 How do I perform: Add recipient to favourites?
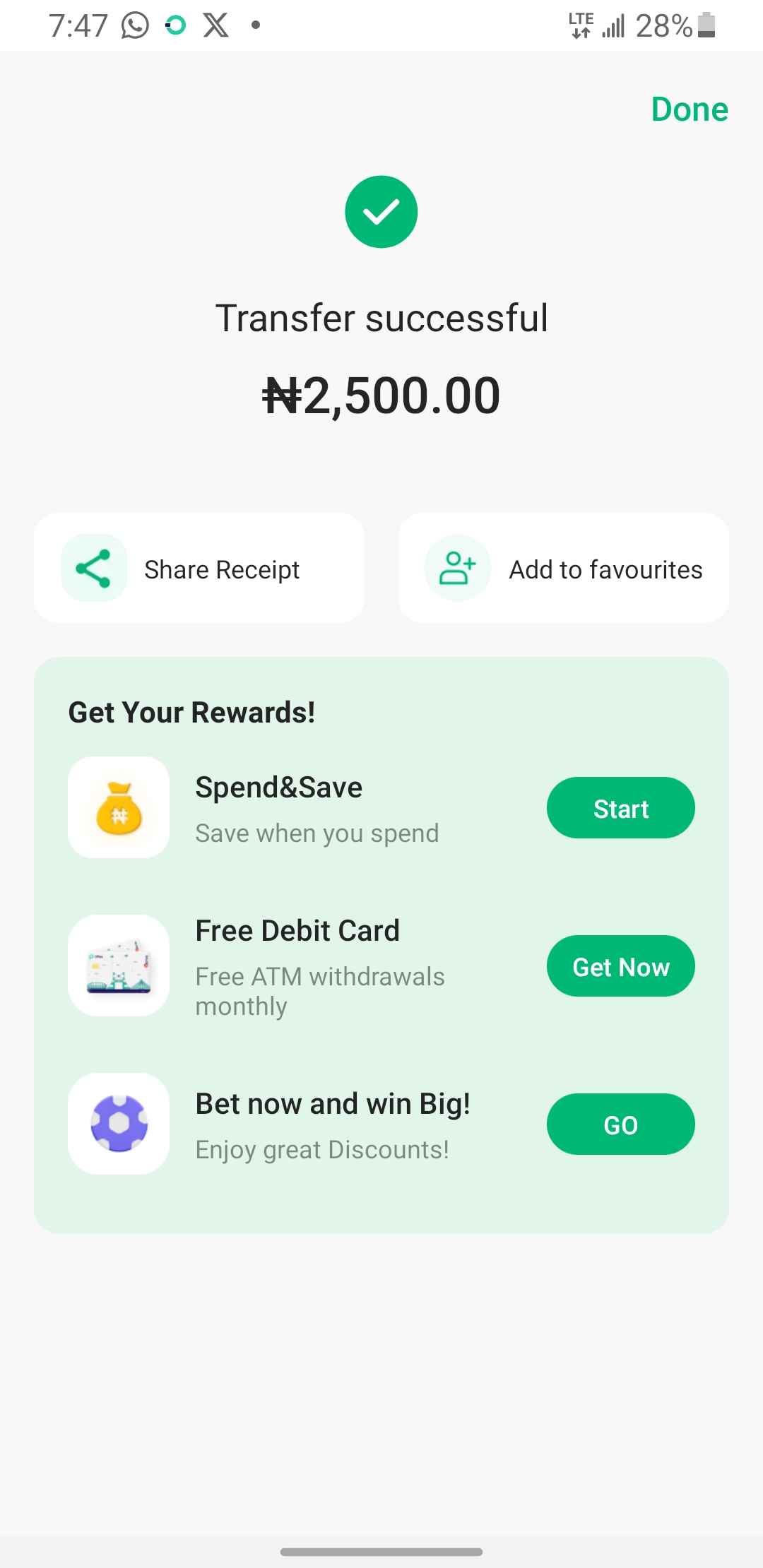[563, 569]
